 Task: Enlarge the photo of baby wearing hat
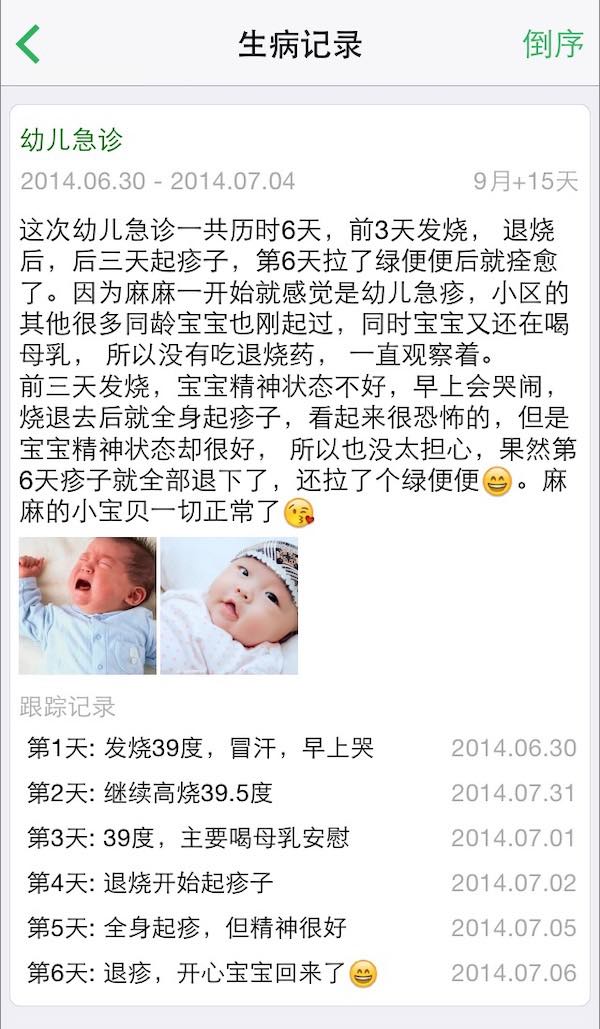pyautogui.click(x=229, y=606)
